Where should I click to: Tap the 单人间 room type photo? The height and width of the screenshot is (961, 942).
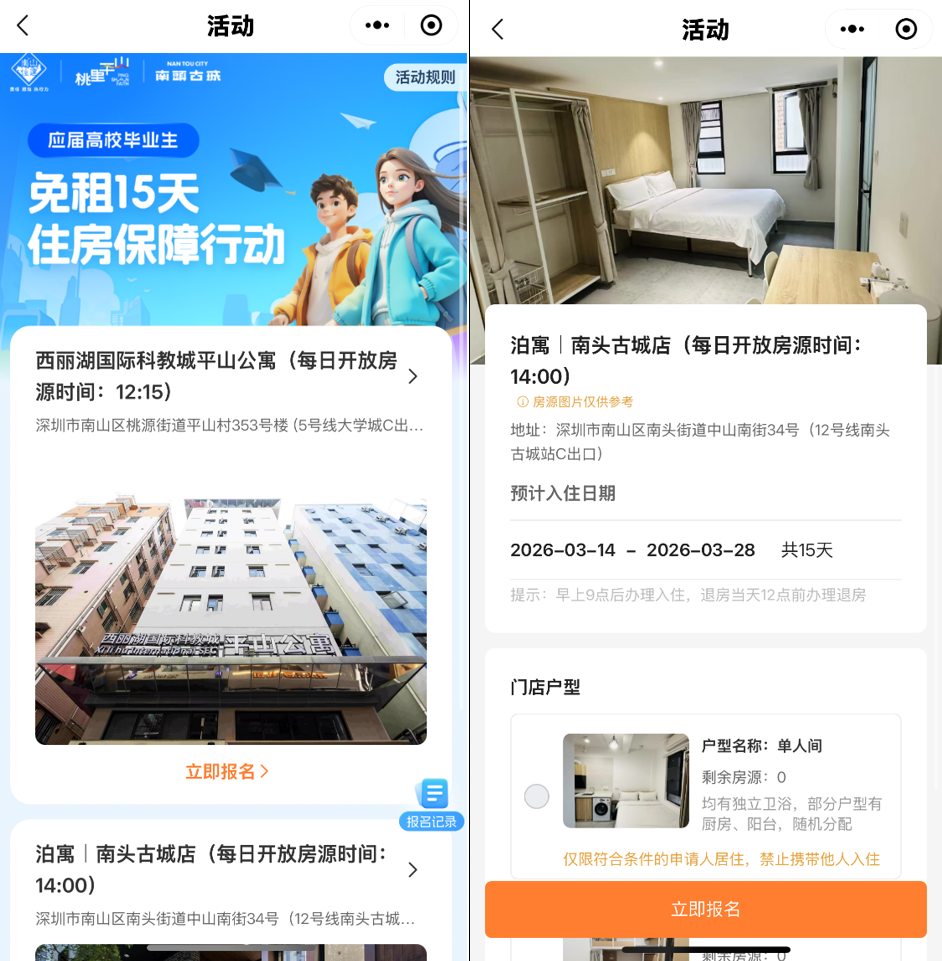tap(625, 781)
